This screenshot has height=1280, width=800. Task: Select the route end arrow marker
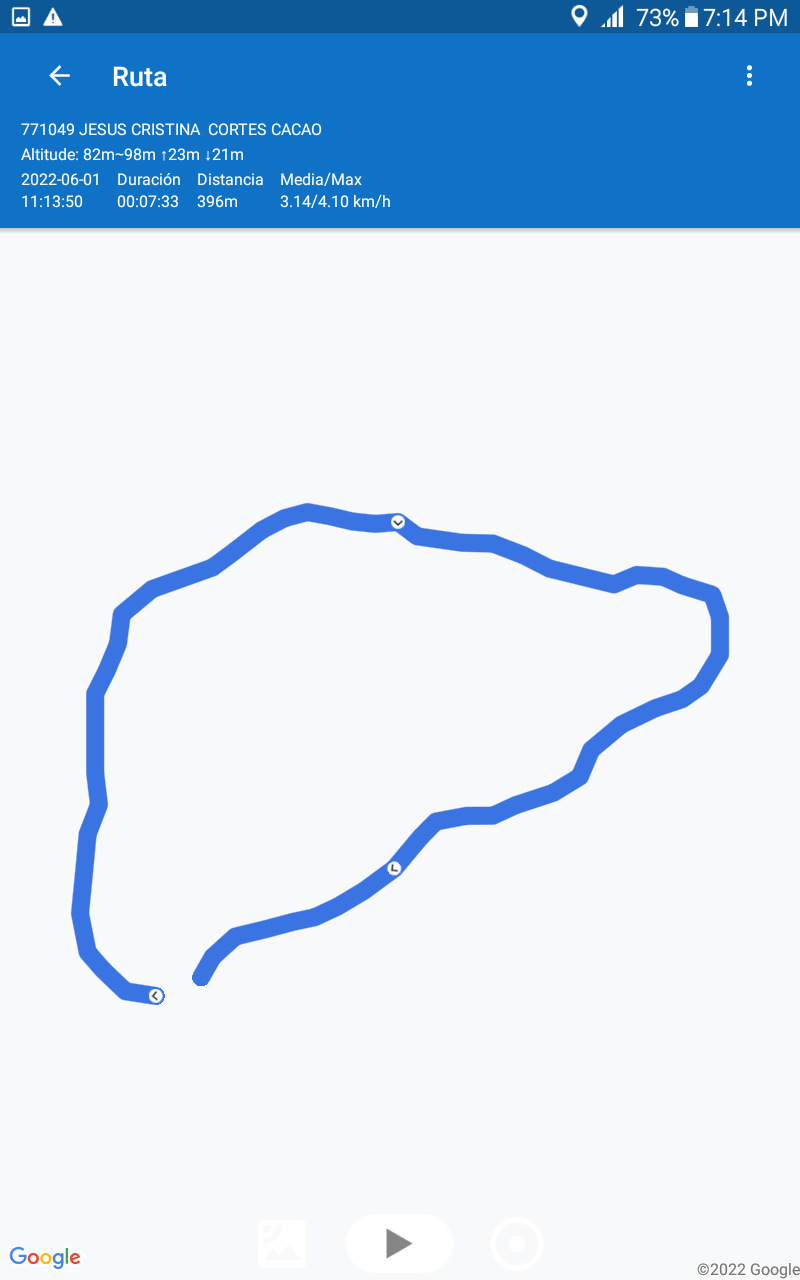click(x=156, y=995)
